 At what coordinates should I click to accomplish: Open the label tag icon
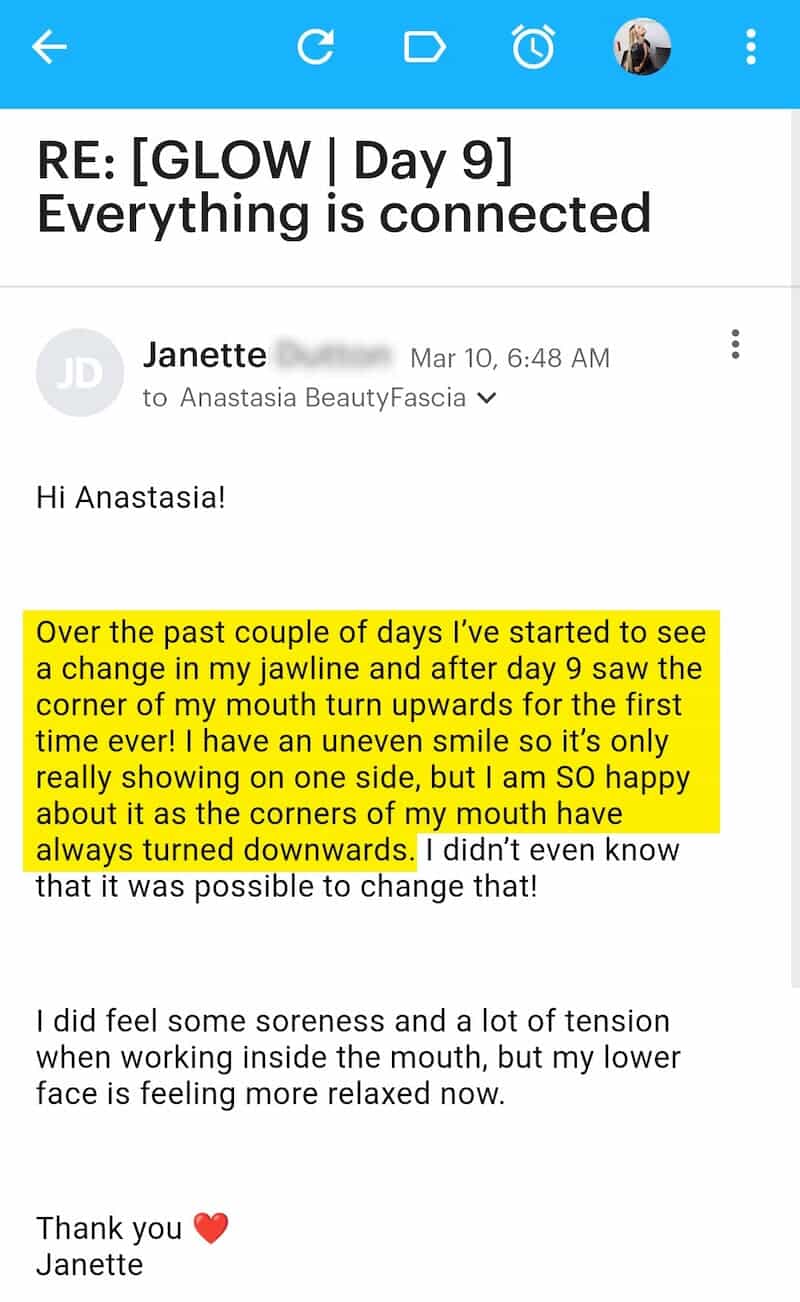(423, 47)
